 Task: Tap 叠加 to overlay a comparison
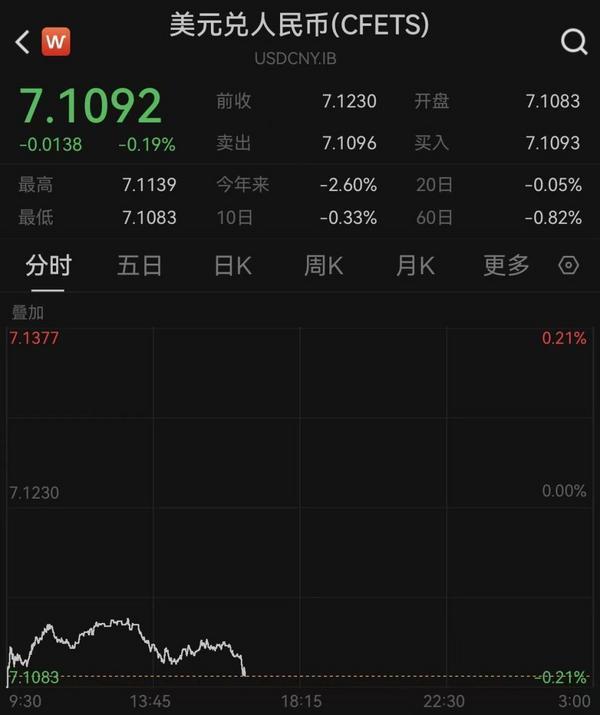(27, 313)
